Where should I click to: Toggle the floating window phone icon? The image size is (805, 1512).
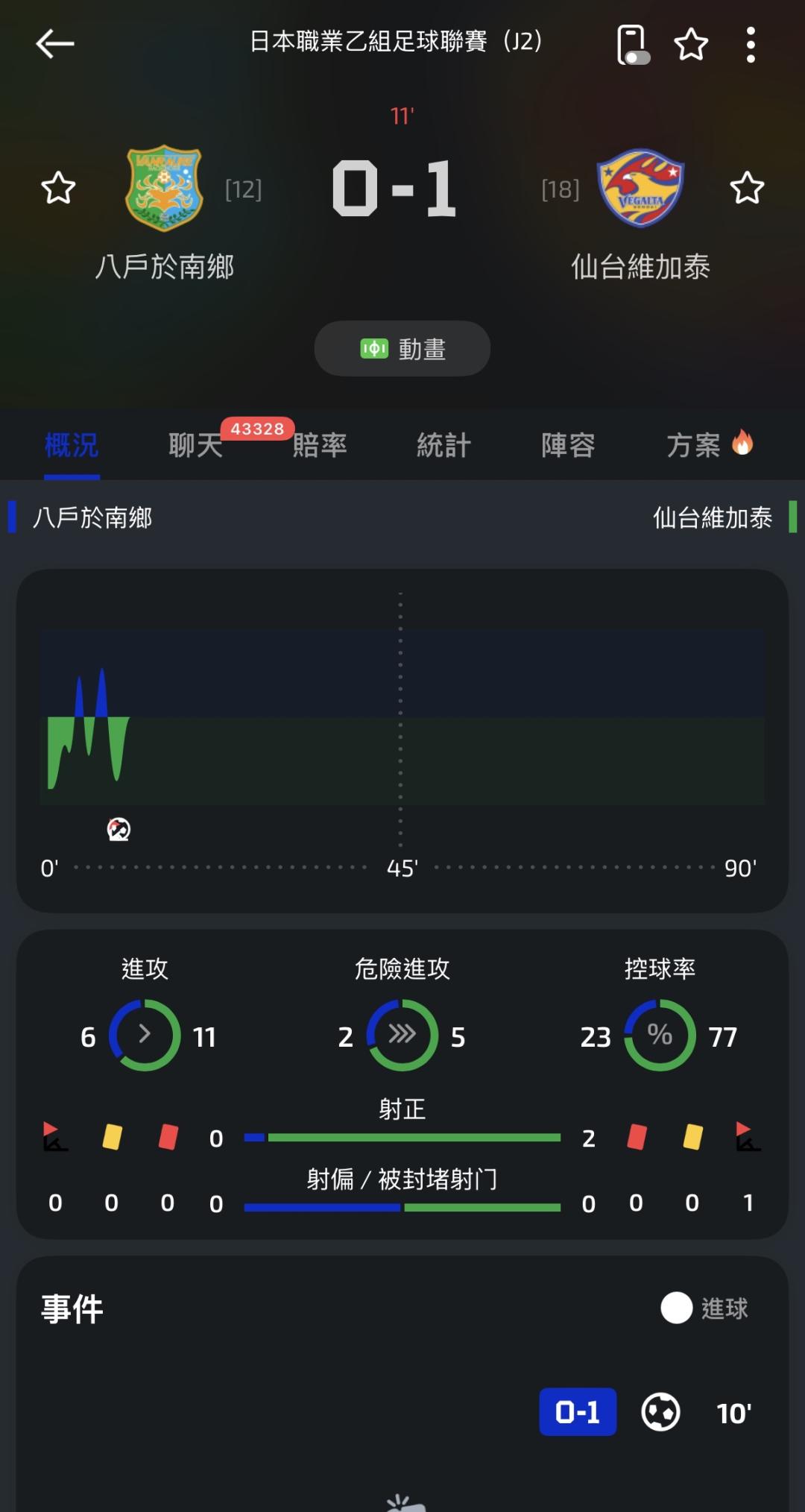coord(633,44)
